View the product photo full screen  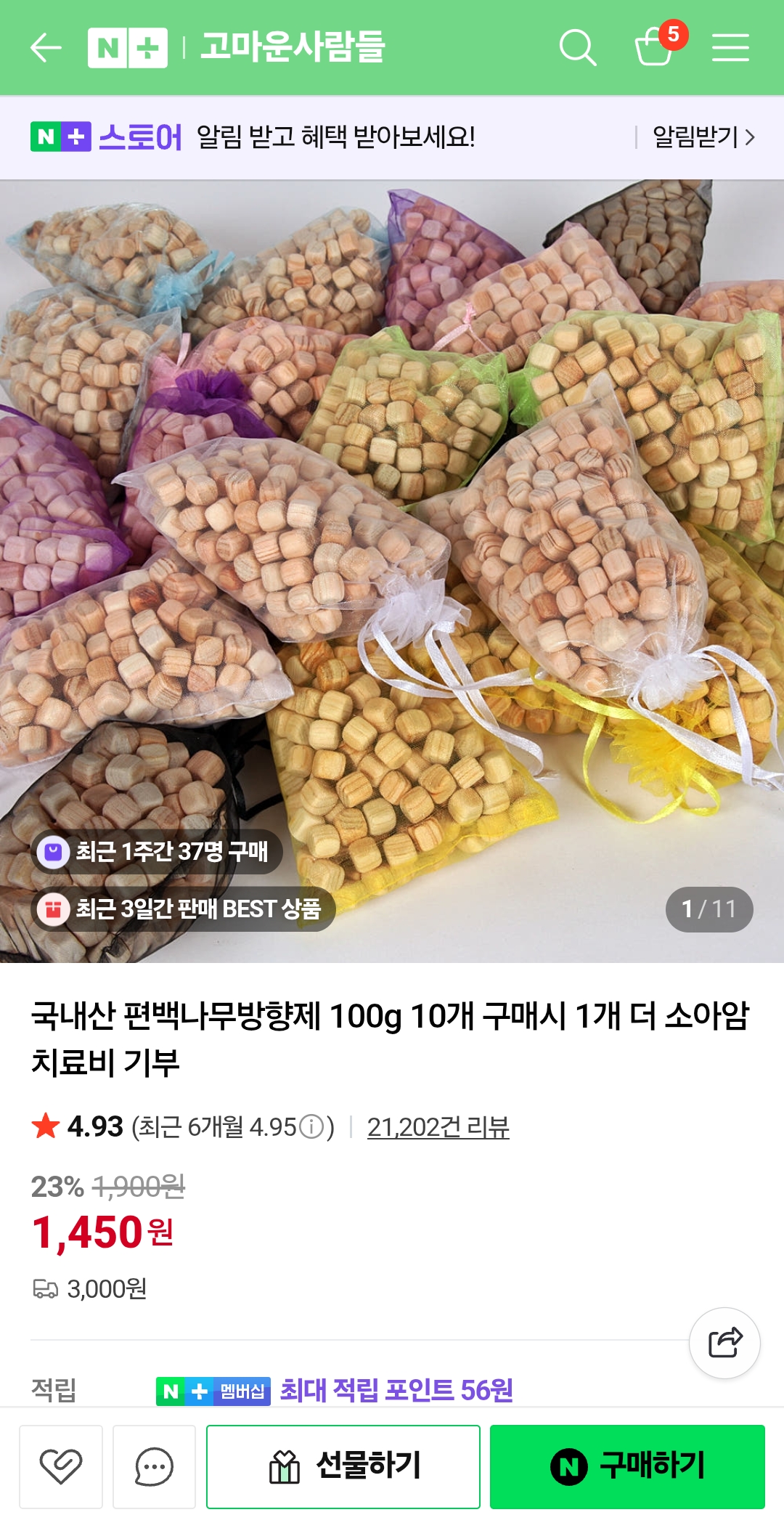pos(392,508)
